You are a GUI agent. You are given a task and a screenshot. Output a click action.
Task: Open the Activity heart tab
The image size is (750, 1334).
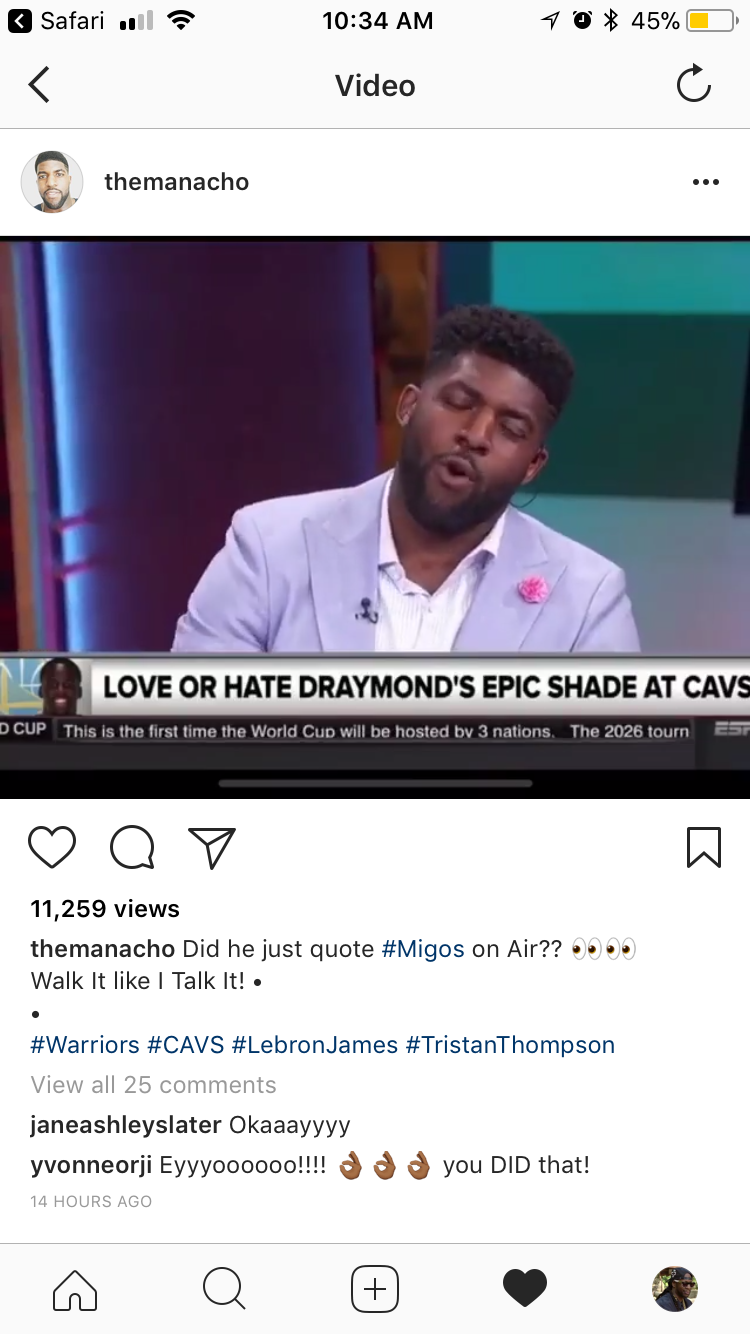pyautogui.click(x=525, y=1289)
